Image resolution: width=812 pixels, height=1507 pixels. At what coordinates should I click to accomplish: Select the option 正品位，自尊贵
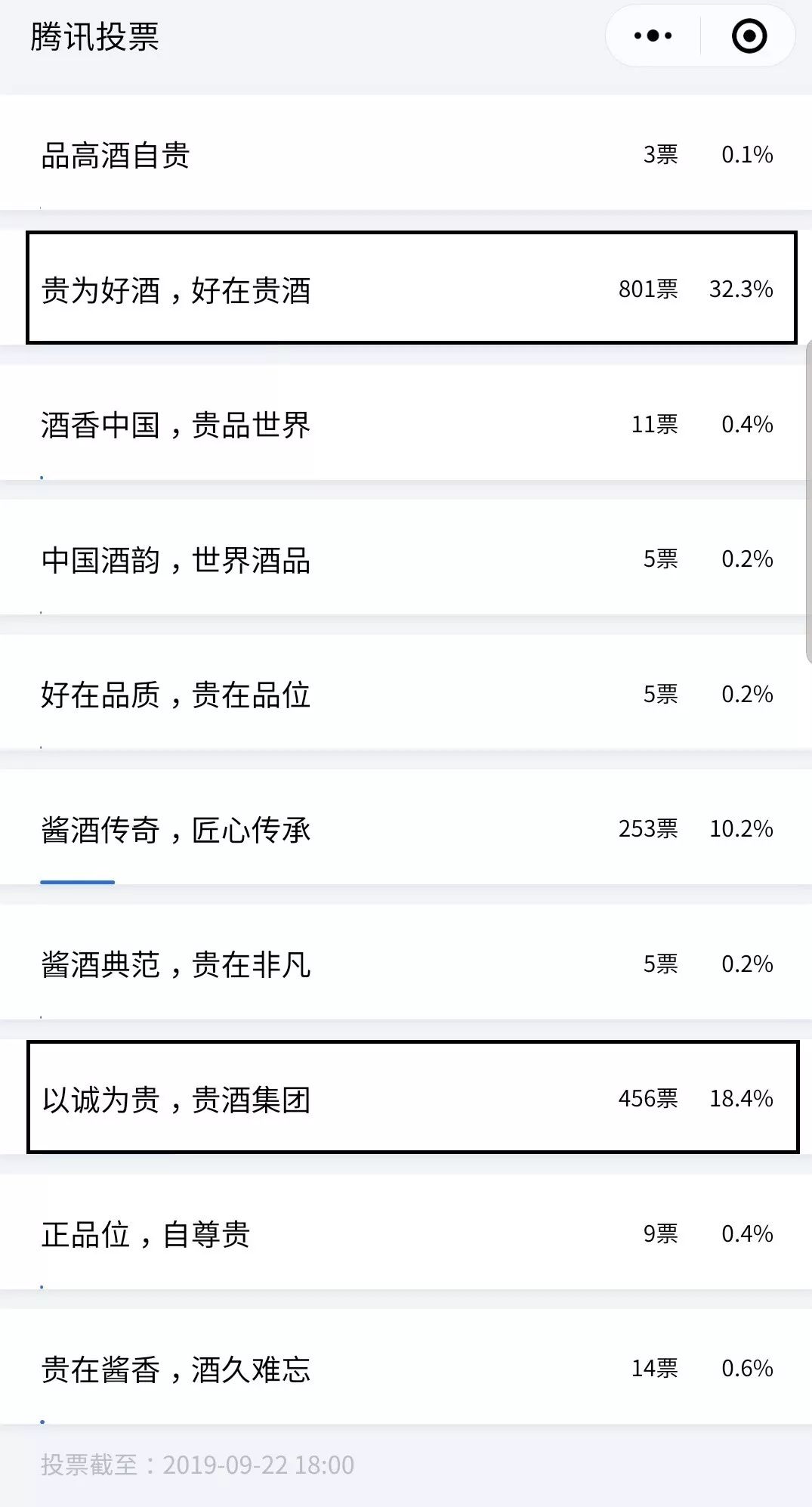coord(406,1233)
